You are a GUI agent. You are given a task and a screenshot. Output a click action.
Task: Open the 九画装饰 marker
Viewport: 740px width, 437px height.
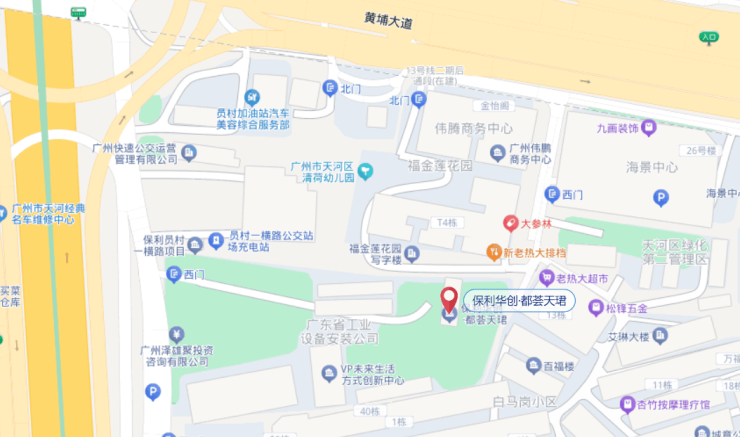649,127
